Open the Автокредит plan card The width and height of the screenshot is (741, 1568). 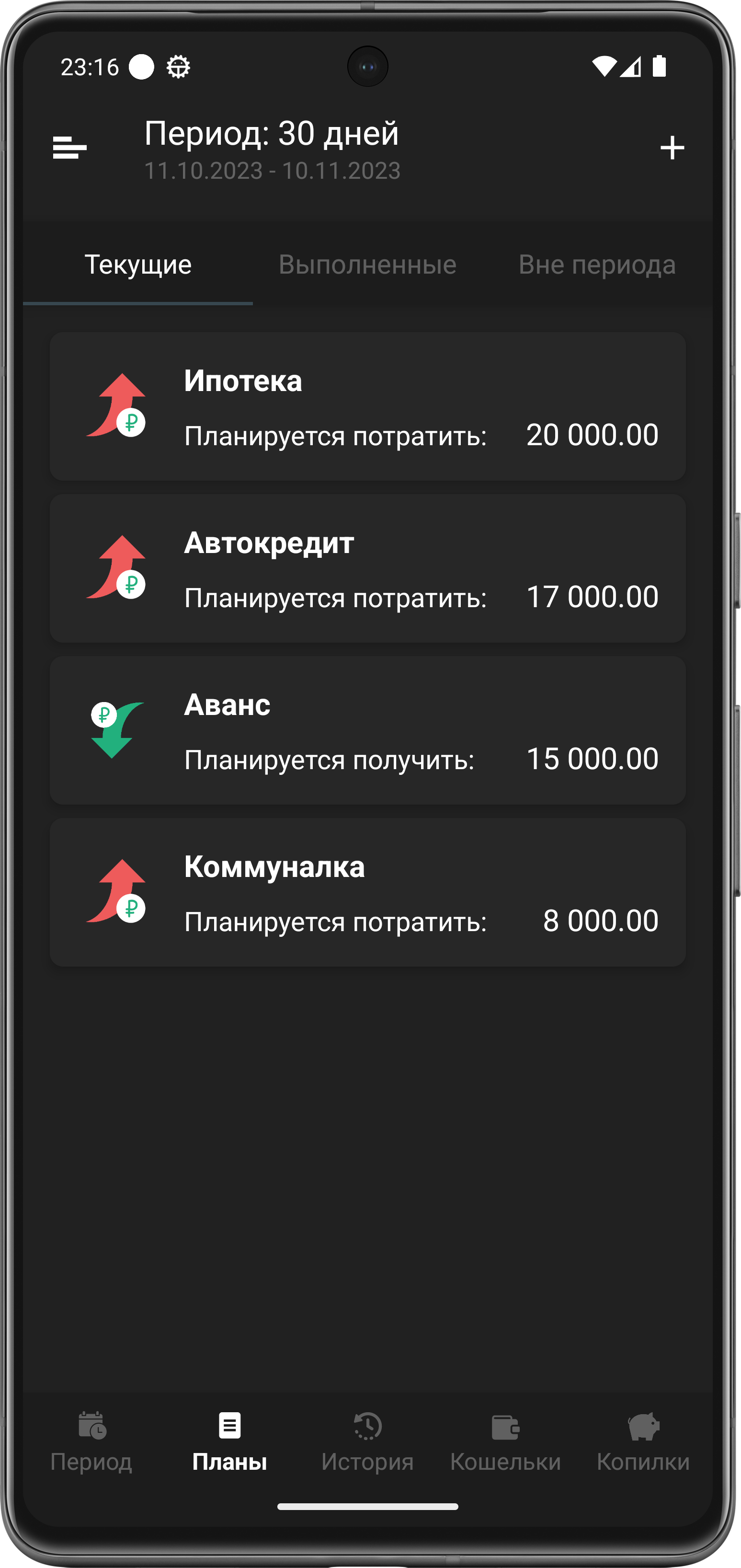coord(367,568)
